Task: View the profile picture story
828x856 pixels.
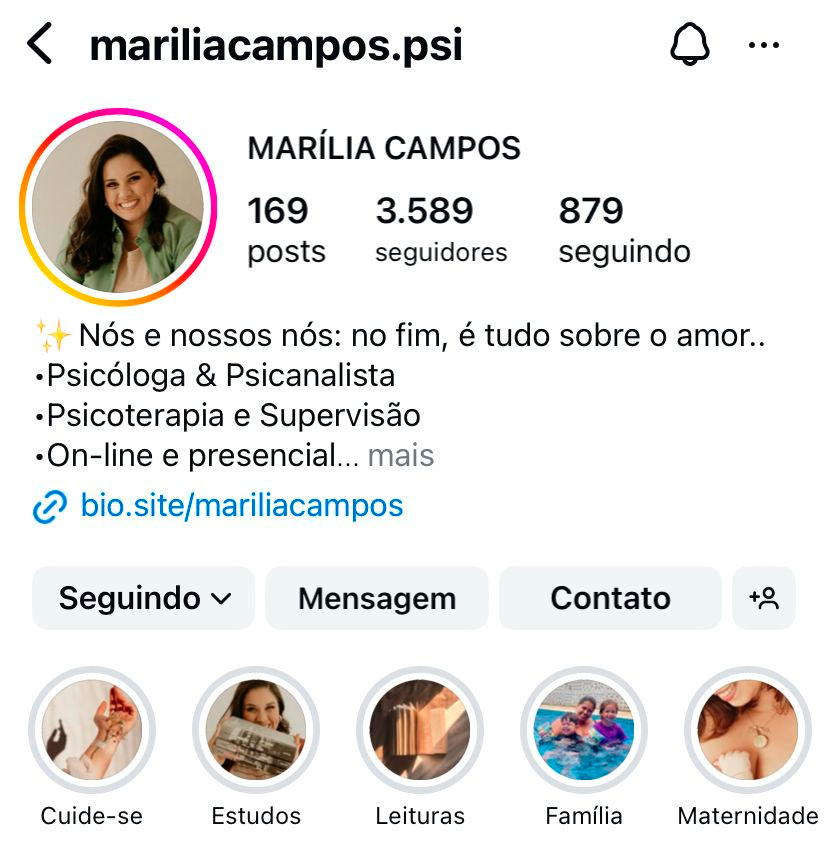Action: point(118,207)
